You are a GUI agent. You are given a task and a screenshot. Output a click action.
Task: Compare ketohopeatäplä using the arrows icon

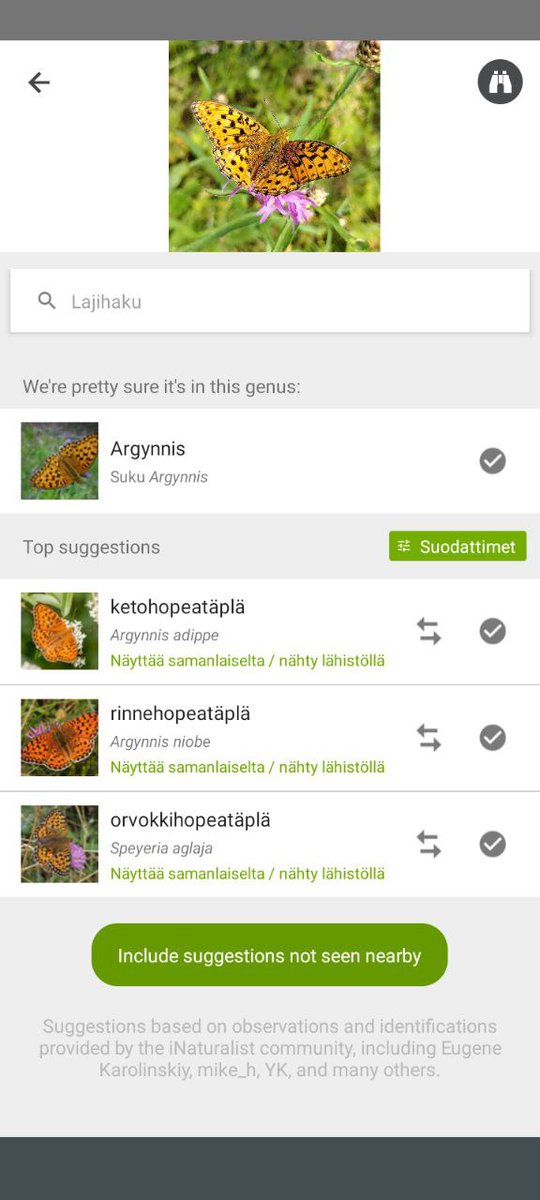click(x=429, y=631)
